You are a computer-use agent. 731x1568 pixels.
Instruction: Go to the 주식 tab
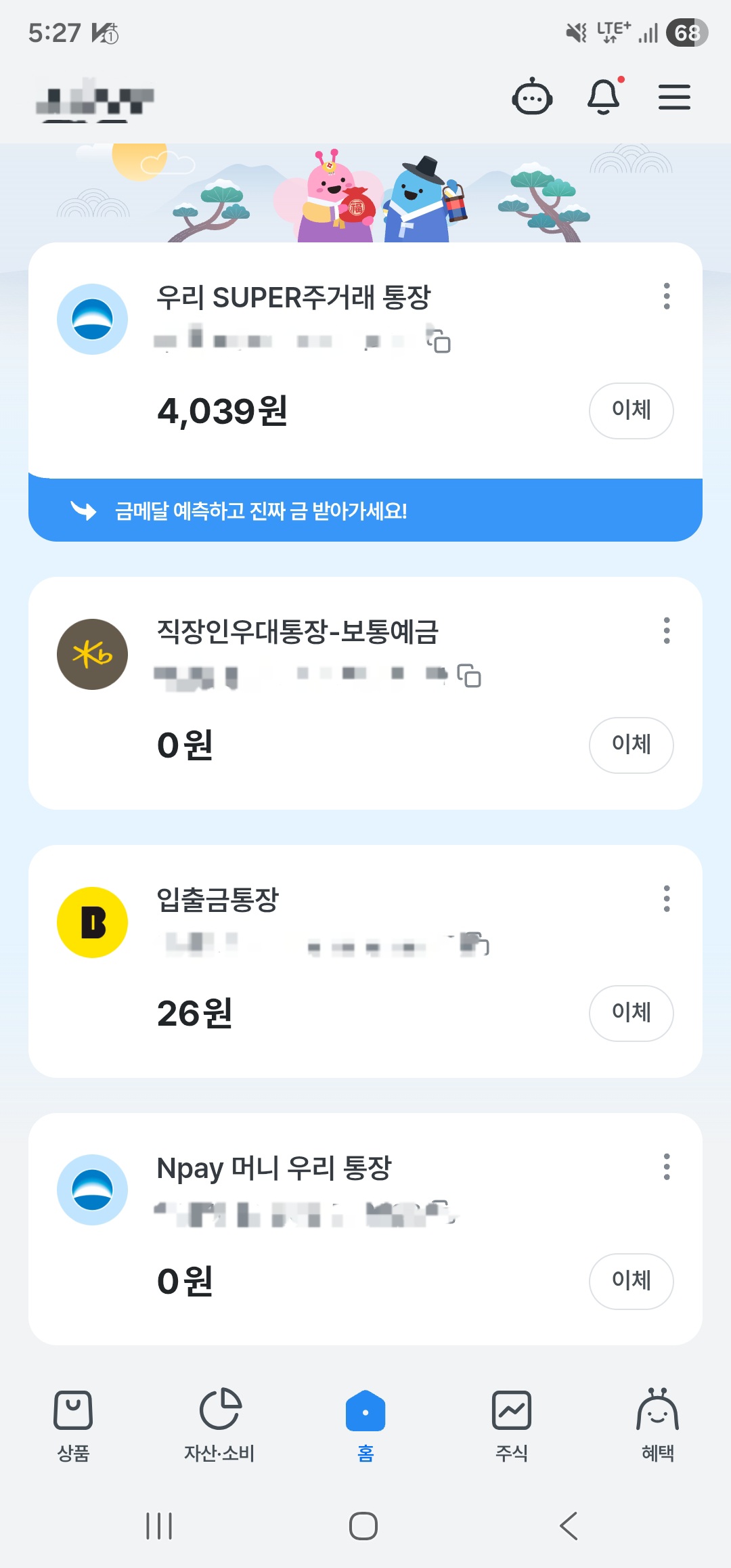tap(512, 1425)
